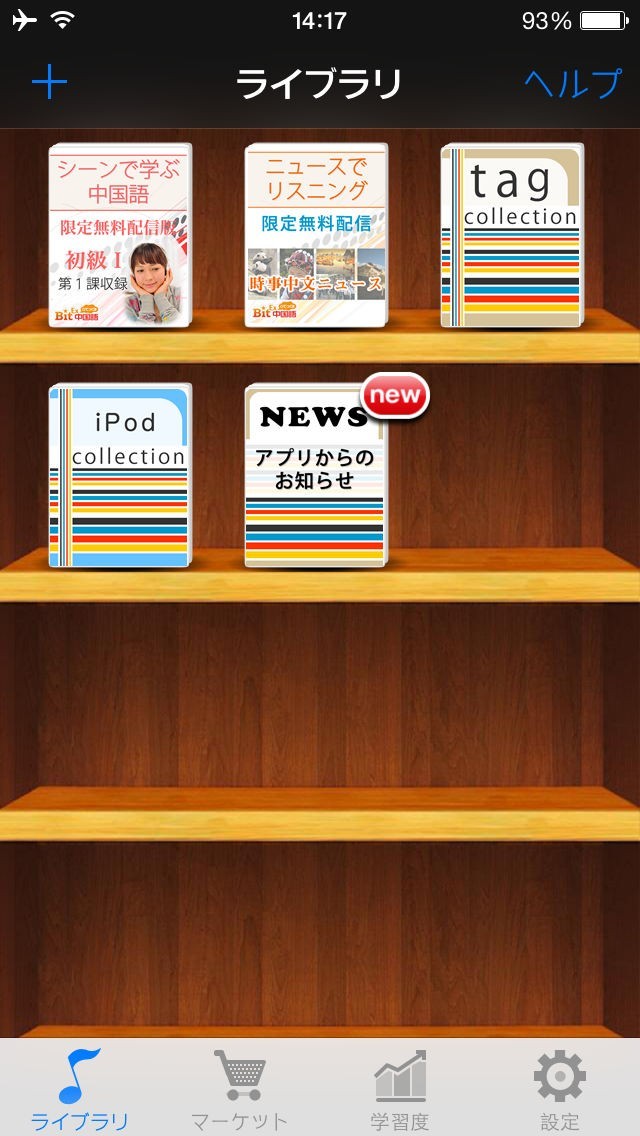Open the ニュースでリスニング book

(315, 236)
